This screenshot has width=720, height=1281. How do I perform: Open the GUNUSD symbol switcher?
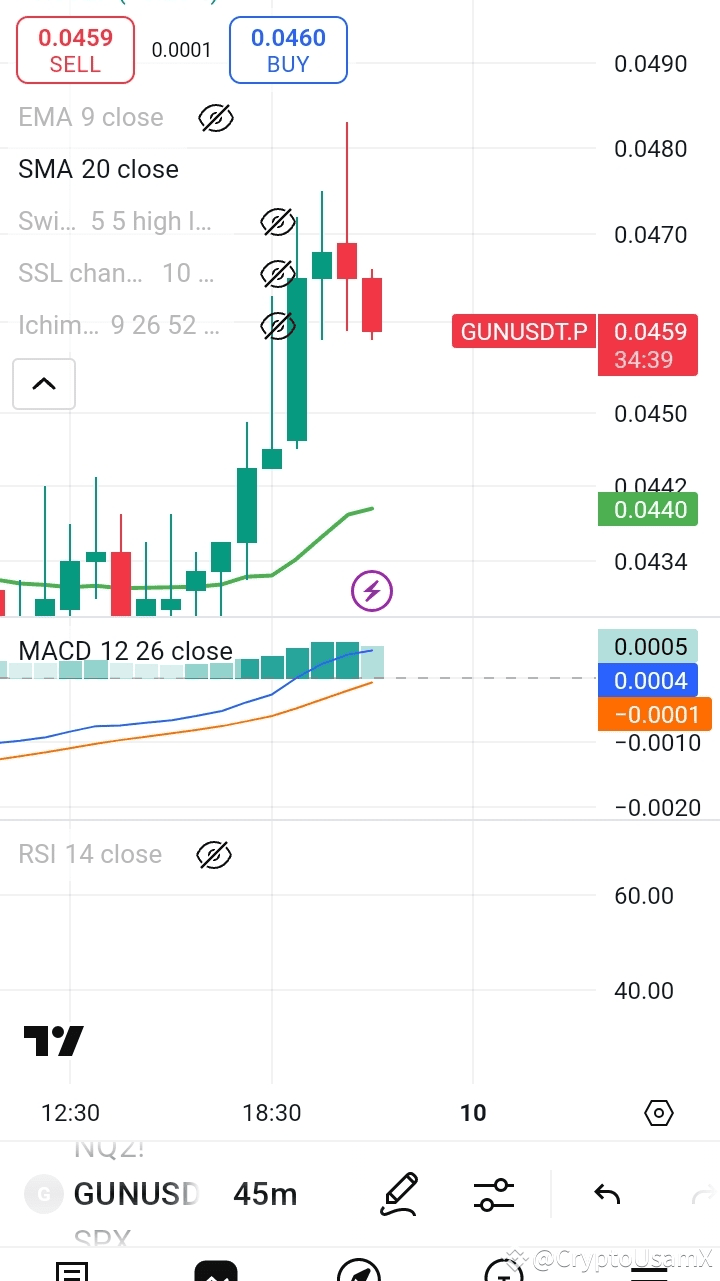[135, 1193]
